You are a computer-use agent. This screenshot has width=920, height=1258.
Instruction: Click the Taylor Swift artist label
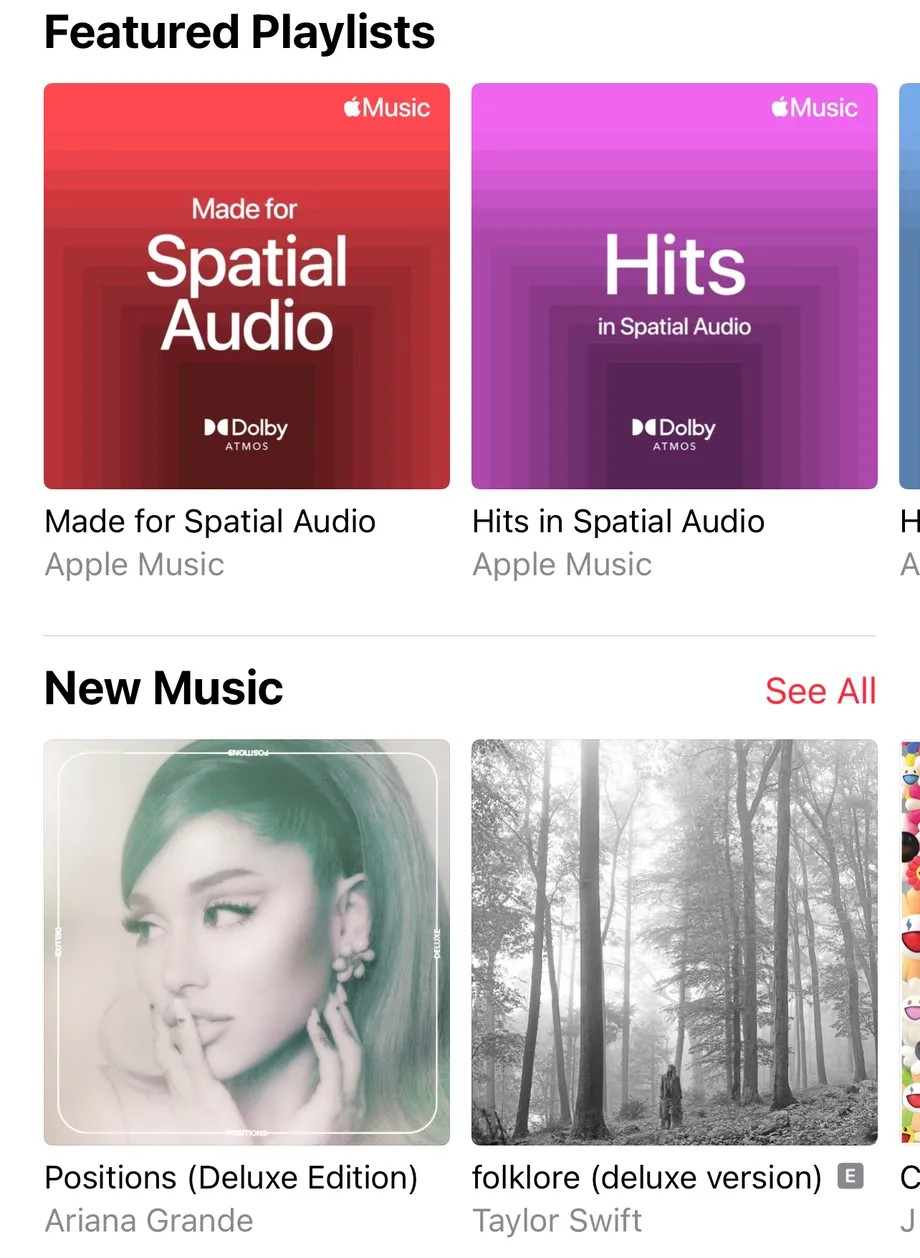pyautogui.click(x=556, y=1220)
